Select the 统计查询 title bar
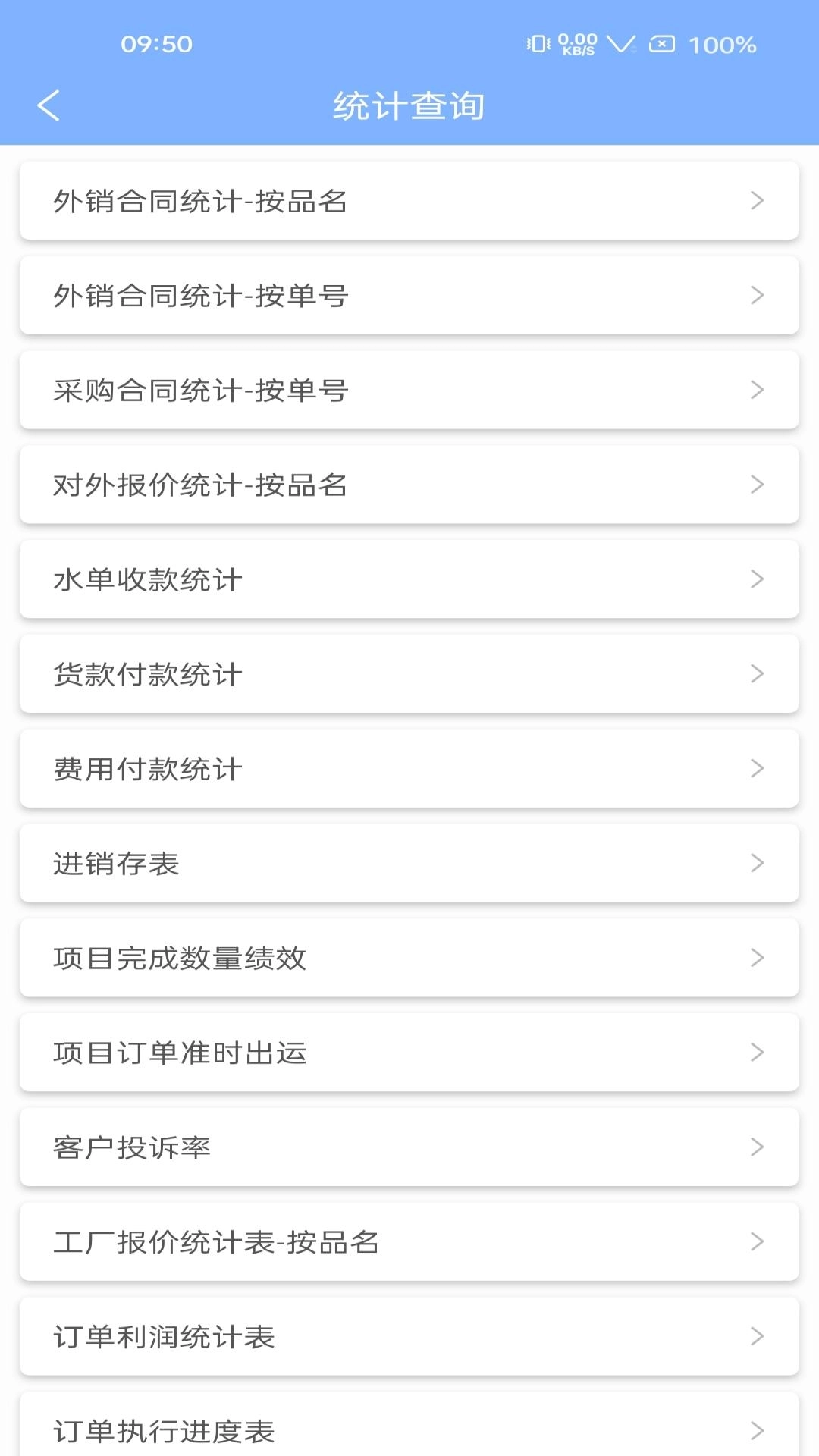The width and height of the screenshot is (819, 1456). pyautogui.click(x=409, y=105)
